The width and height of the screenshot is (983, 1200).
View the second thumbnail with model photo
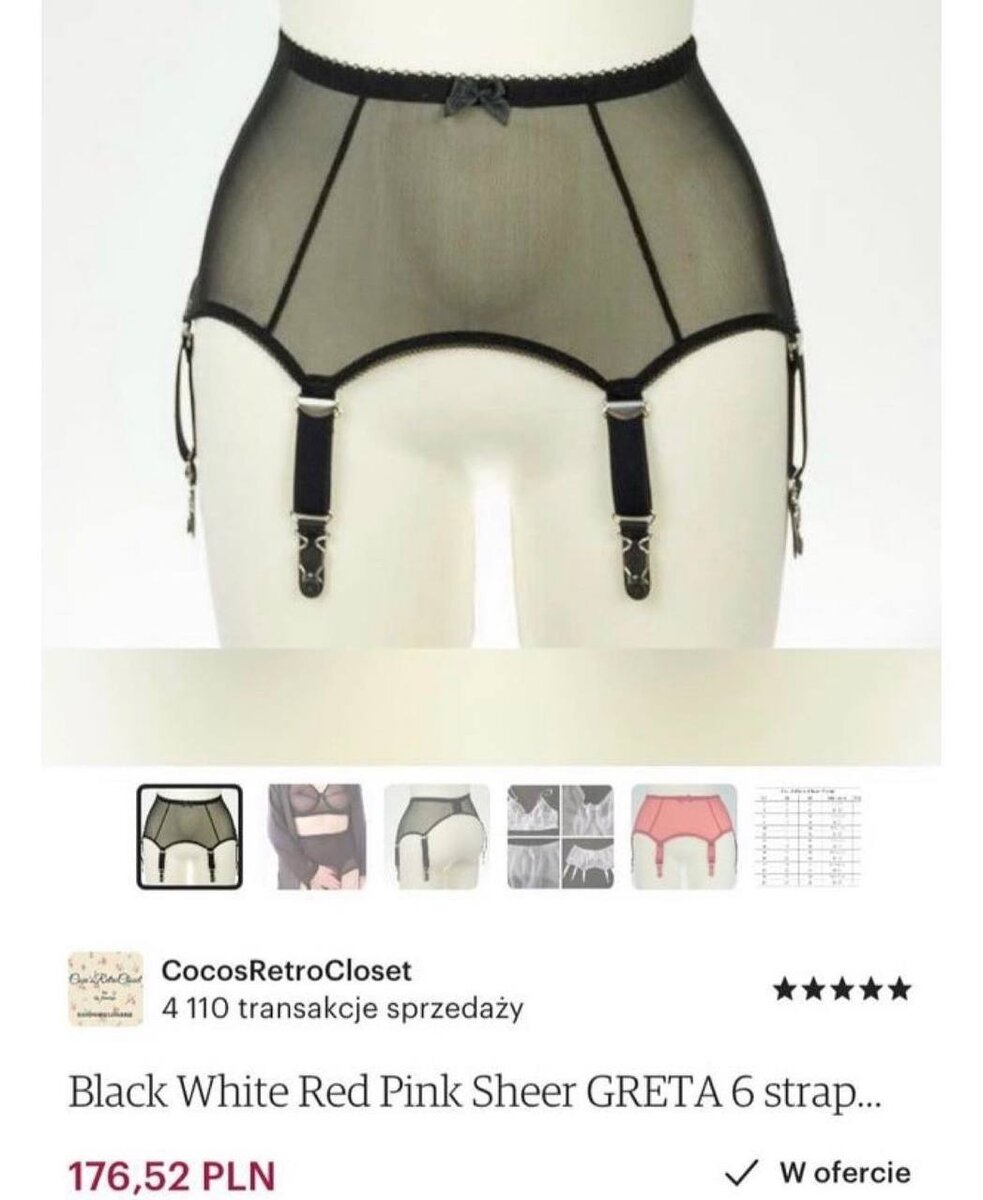tap(313, 836)
